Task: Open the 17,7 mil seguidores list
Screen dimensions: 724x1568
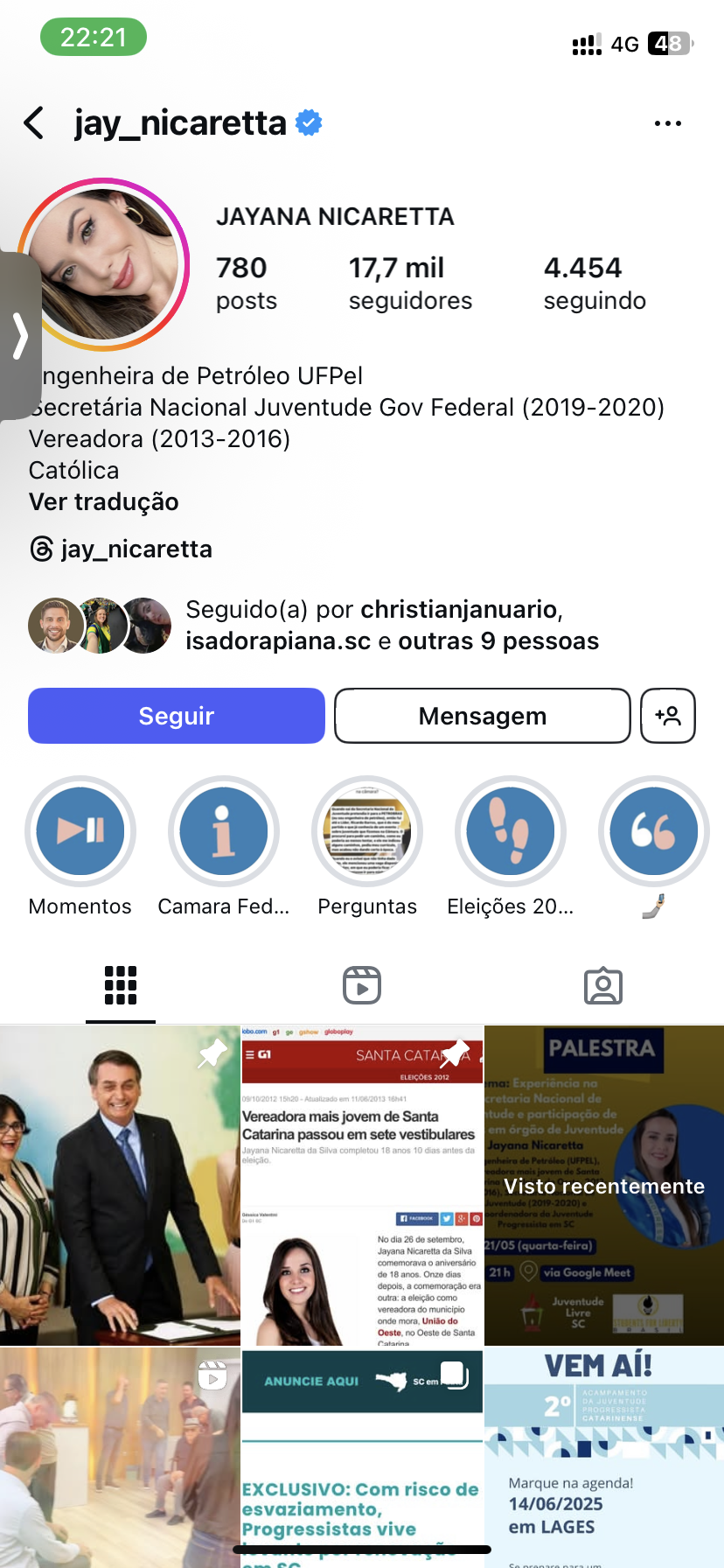Action: tap(409, 283)
